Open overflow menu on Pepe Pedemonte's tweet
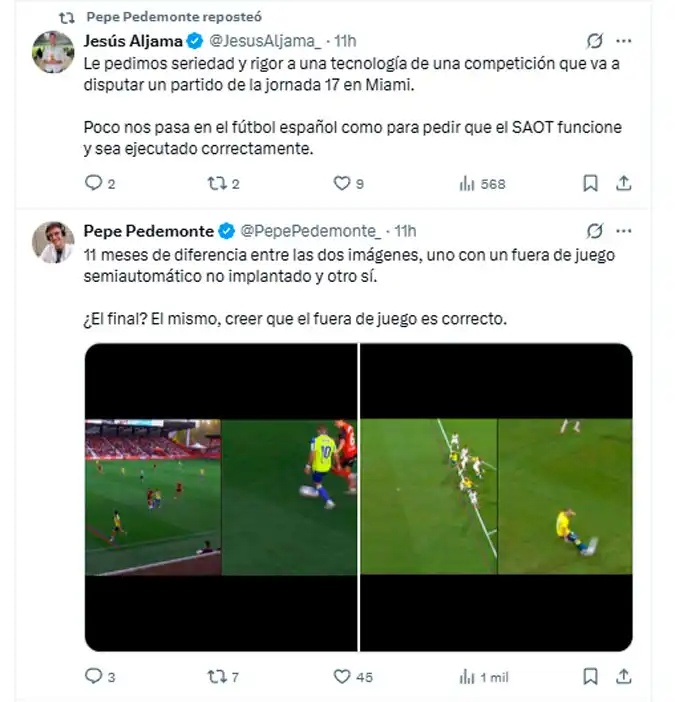 click(623, 231)
